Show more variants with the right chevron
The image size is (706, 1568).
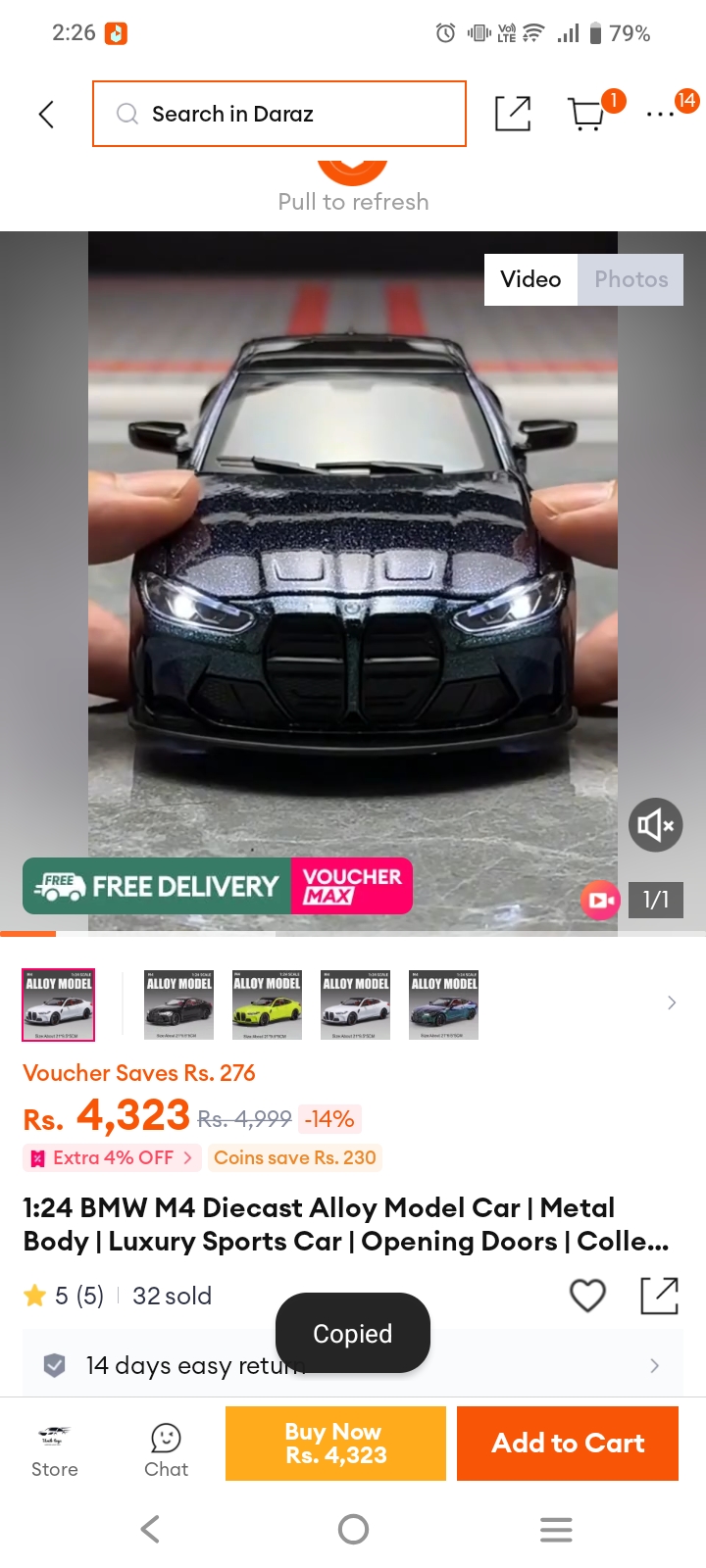pyautogui.click(x=672, y=1003)
